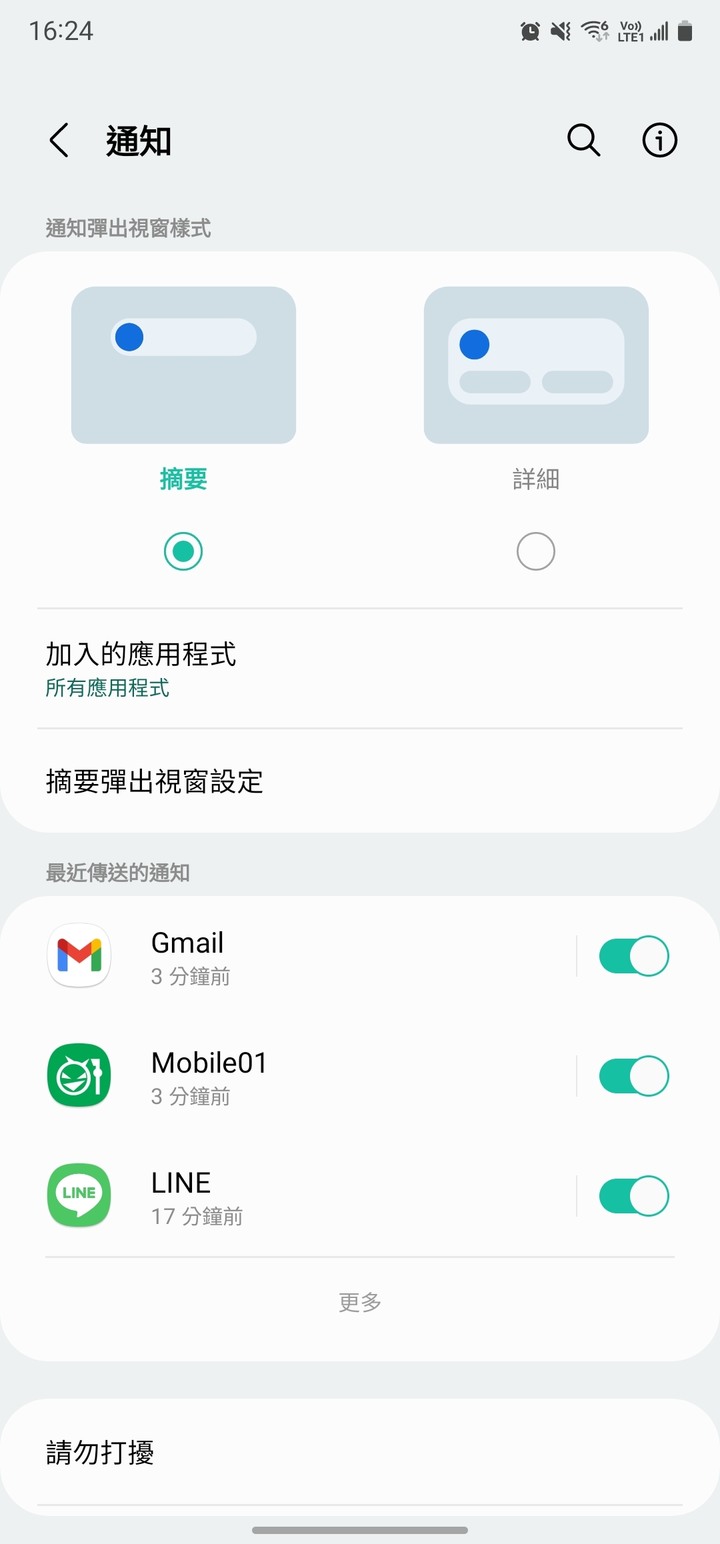Open 加入的應用程式 setting
The height and width of the screenshot is (1544, 720).
tap(360, 669)
